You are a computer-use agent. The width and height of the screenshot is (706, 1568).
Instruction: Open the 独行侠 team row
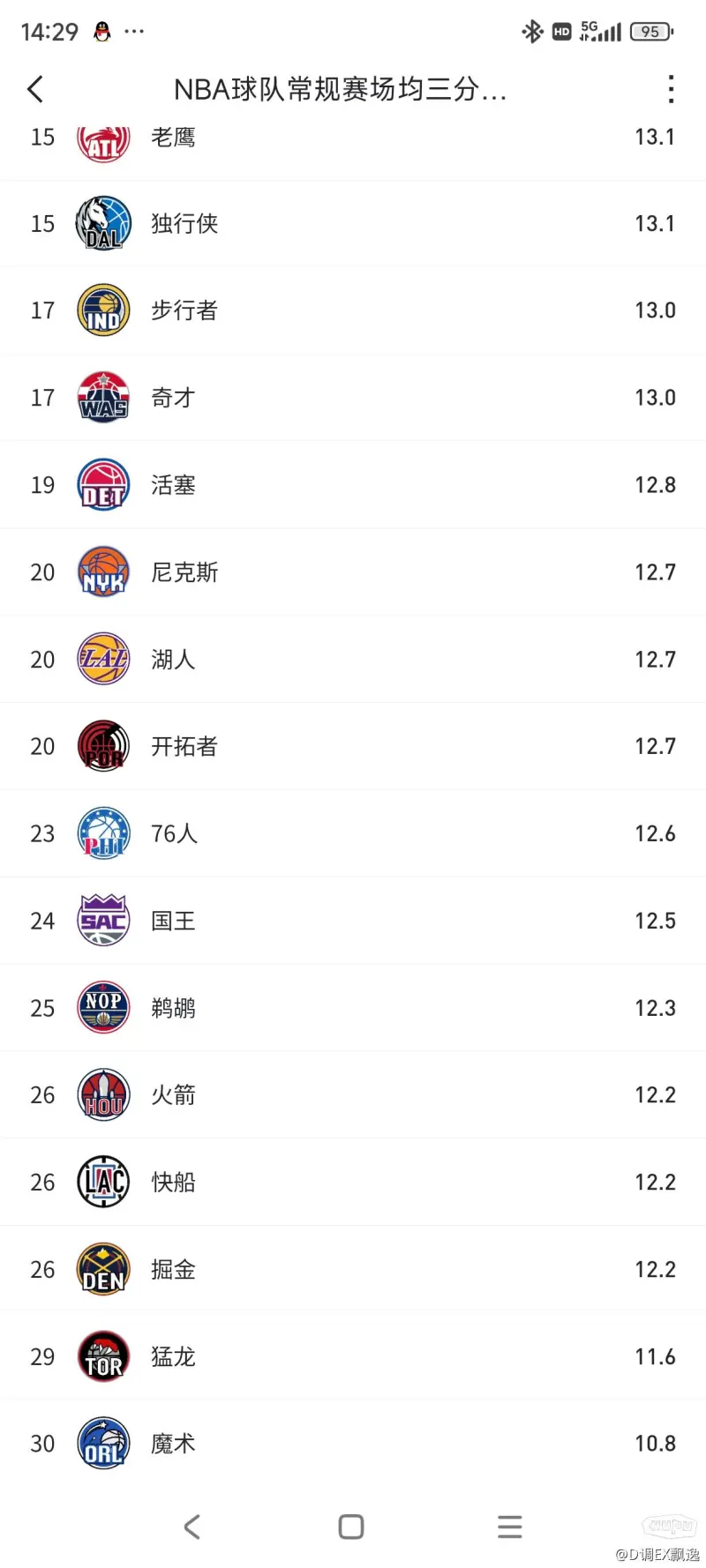[x=353, y=224]
